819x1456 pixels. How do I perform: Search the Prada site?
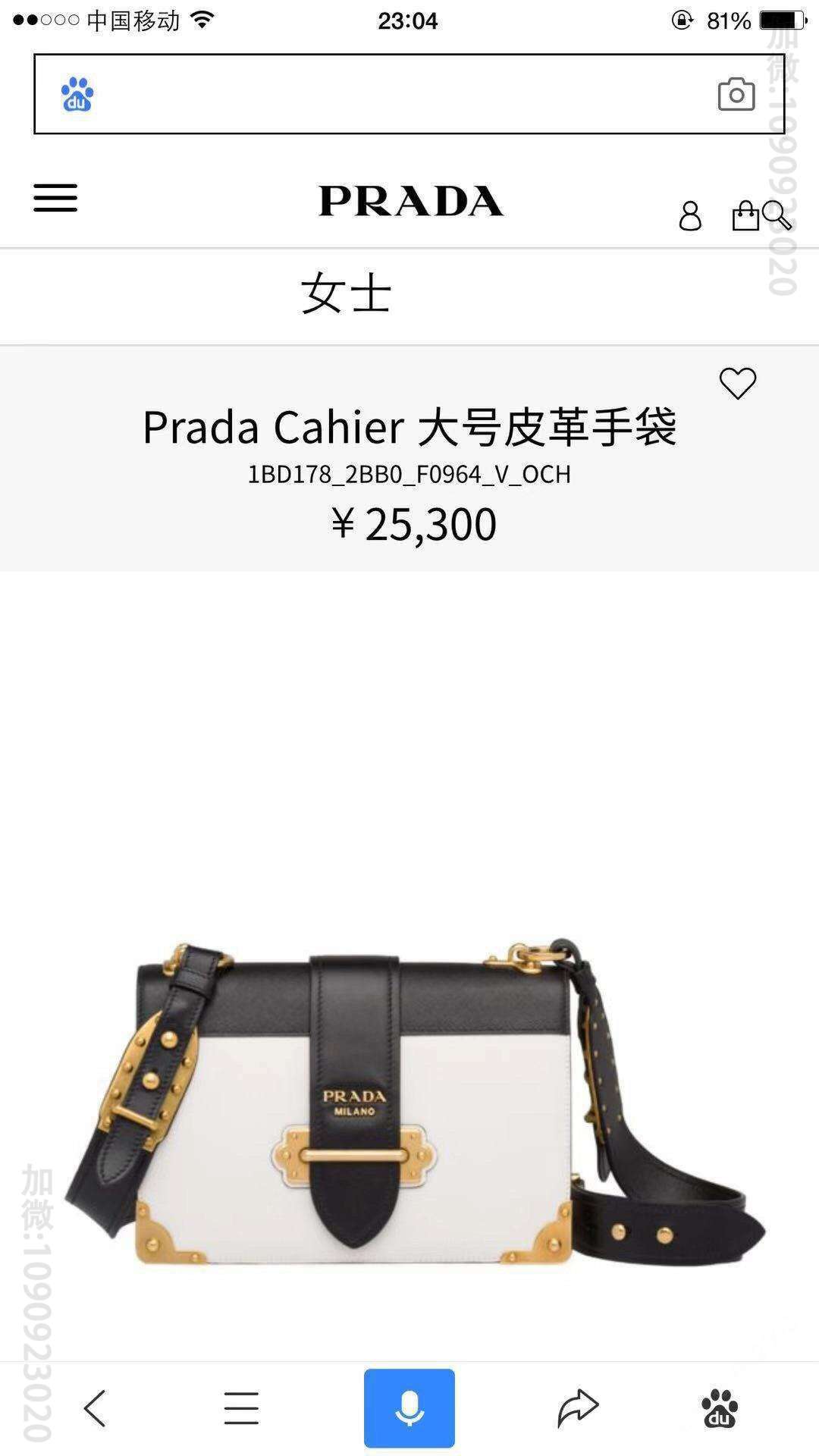778,215
